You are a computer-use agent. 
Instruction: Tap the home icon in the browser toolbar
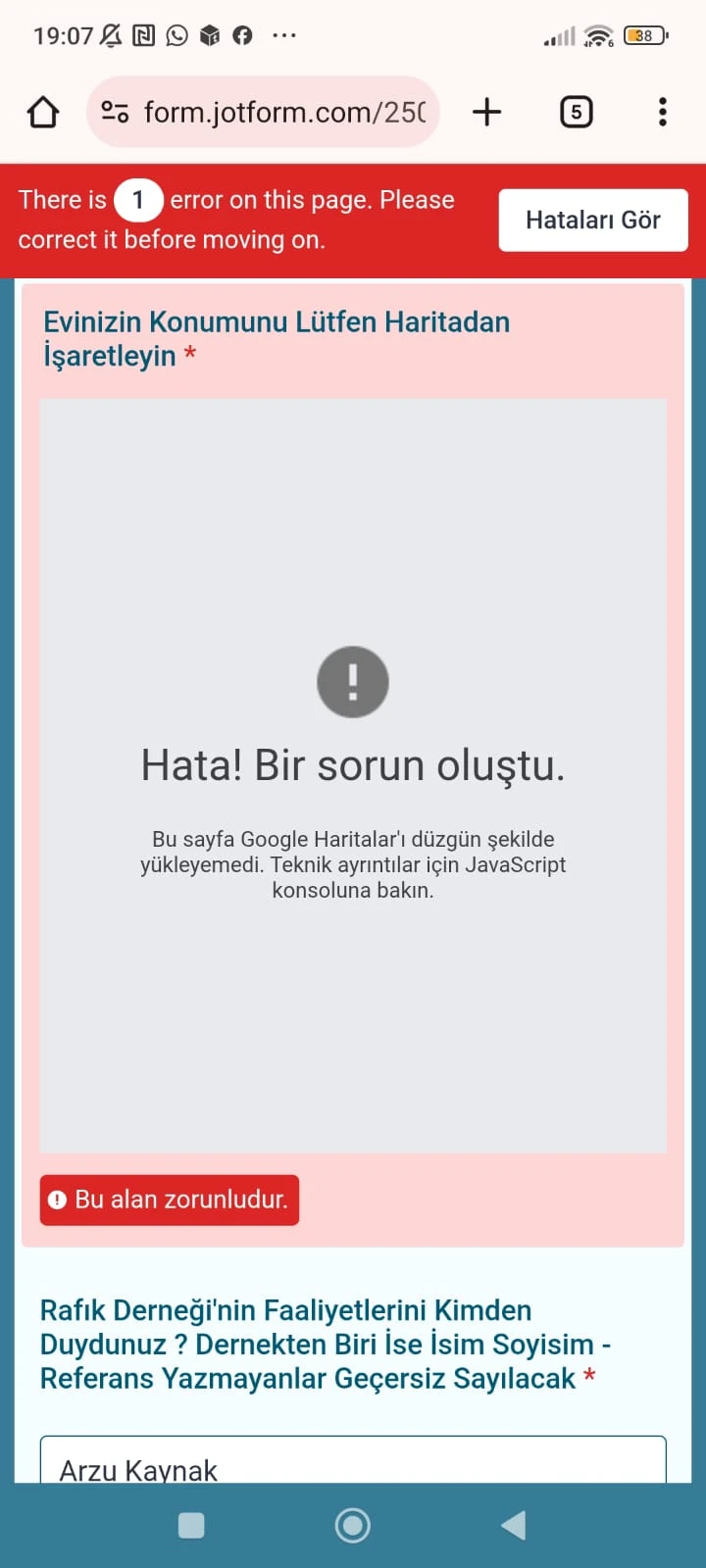click(42, 111)
